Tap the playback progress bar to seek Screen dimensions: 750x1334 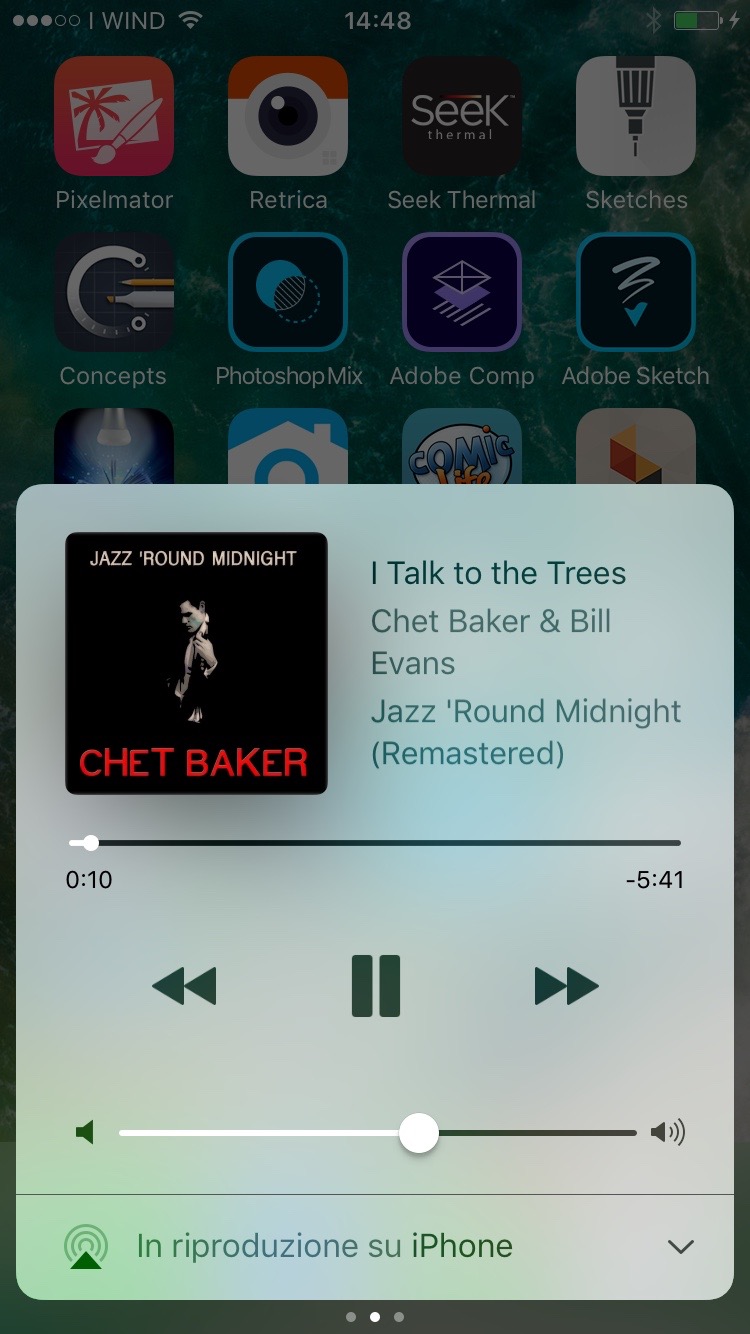375,843
